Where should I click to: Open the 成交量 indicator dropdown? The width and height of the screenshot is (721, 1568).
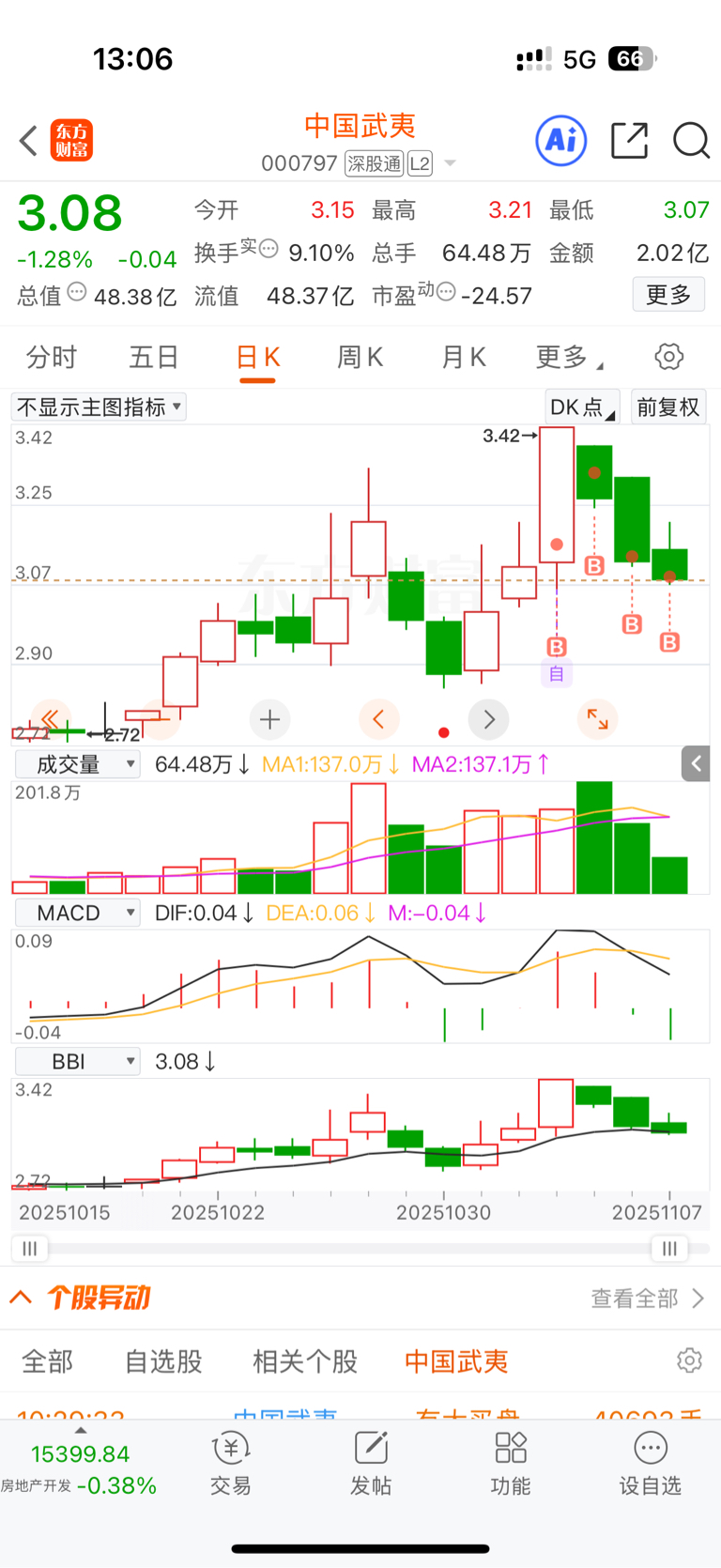(x=78, y=764)
